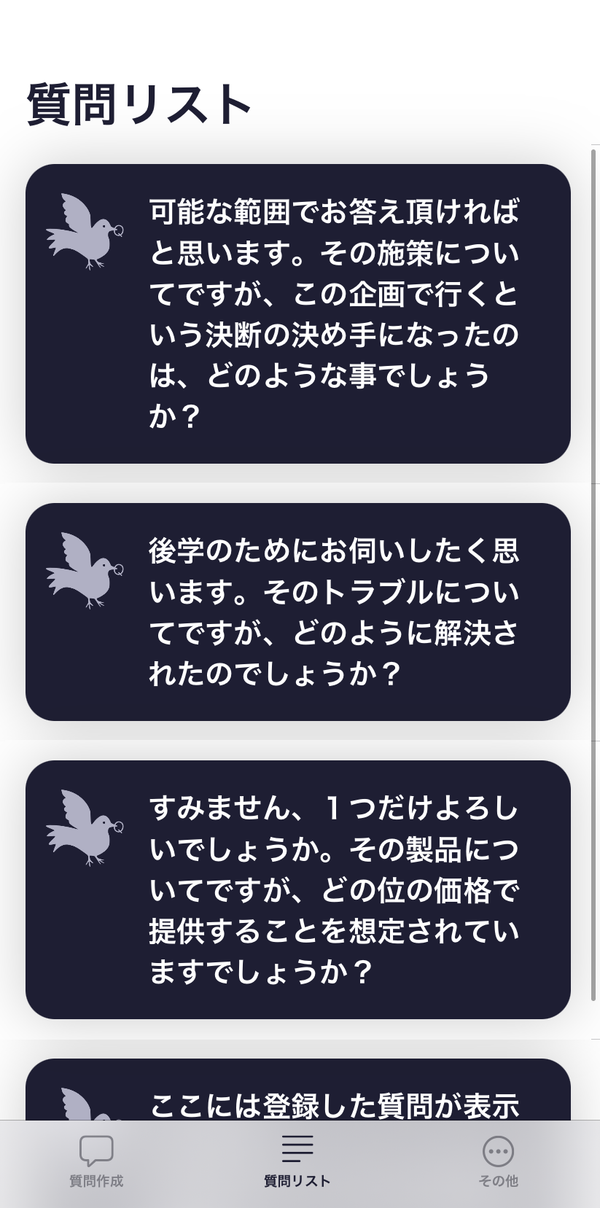Open the その他 tab
Viewport: 600px width, 1208px height.
pyautogui.click(x=498, y=1162)
